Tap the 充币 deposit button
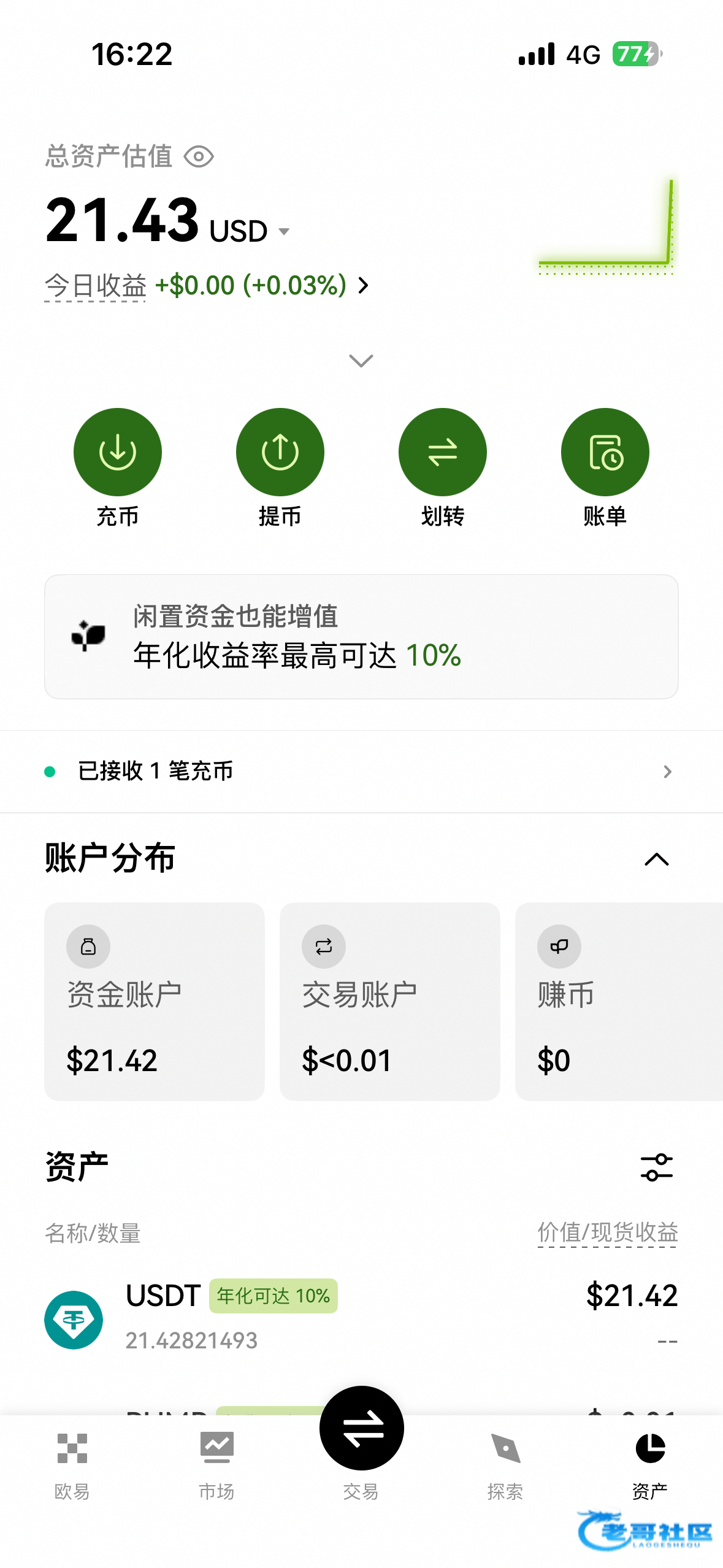 pyautogui.click(x=117, y=452)
